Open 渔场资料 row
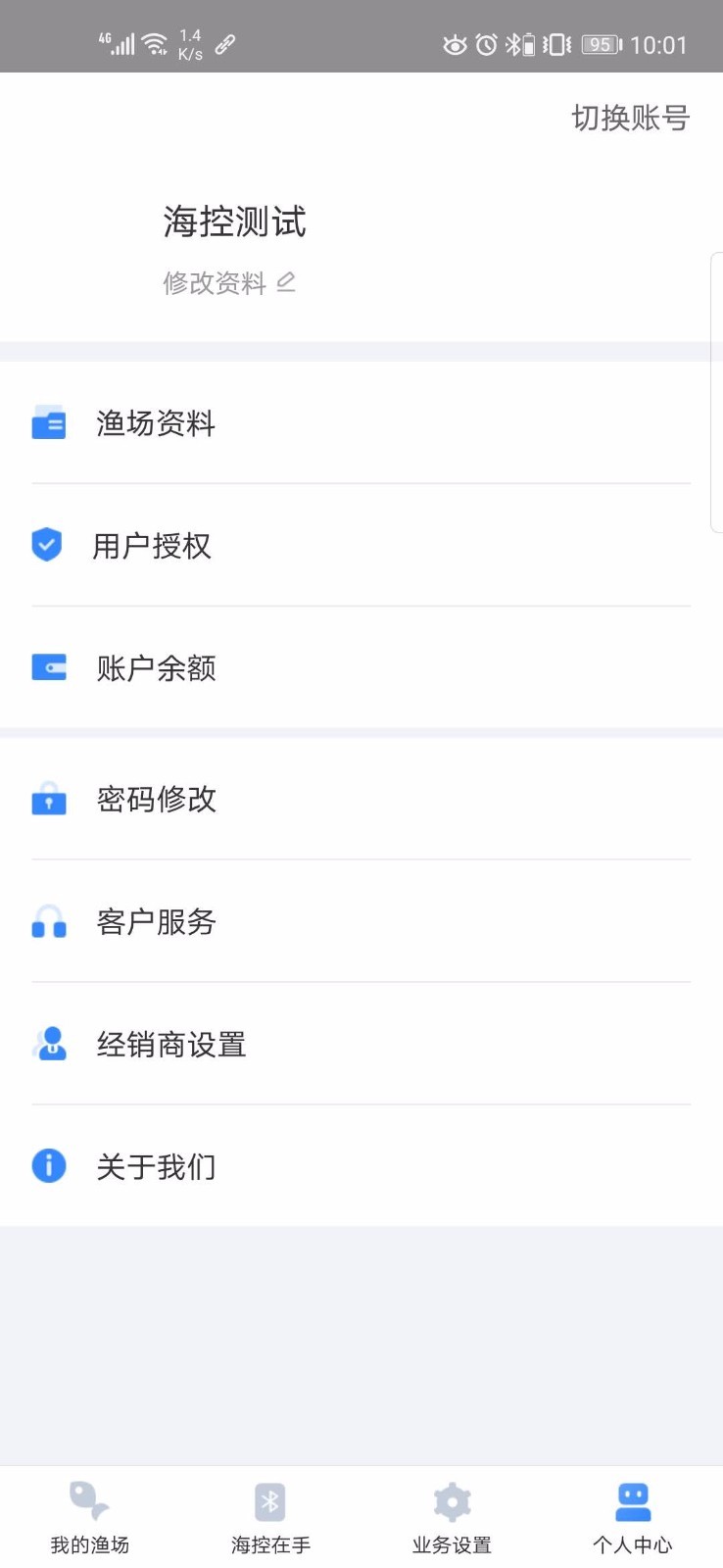The width and height of the screenshot is (723, 1568). pos(361,423)
